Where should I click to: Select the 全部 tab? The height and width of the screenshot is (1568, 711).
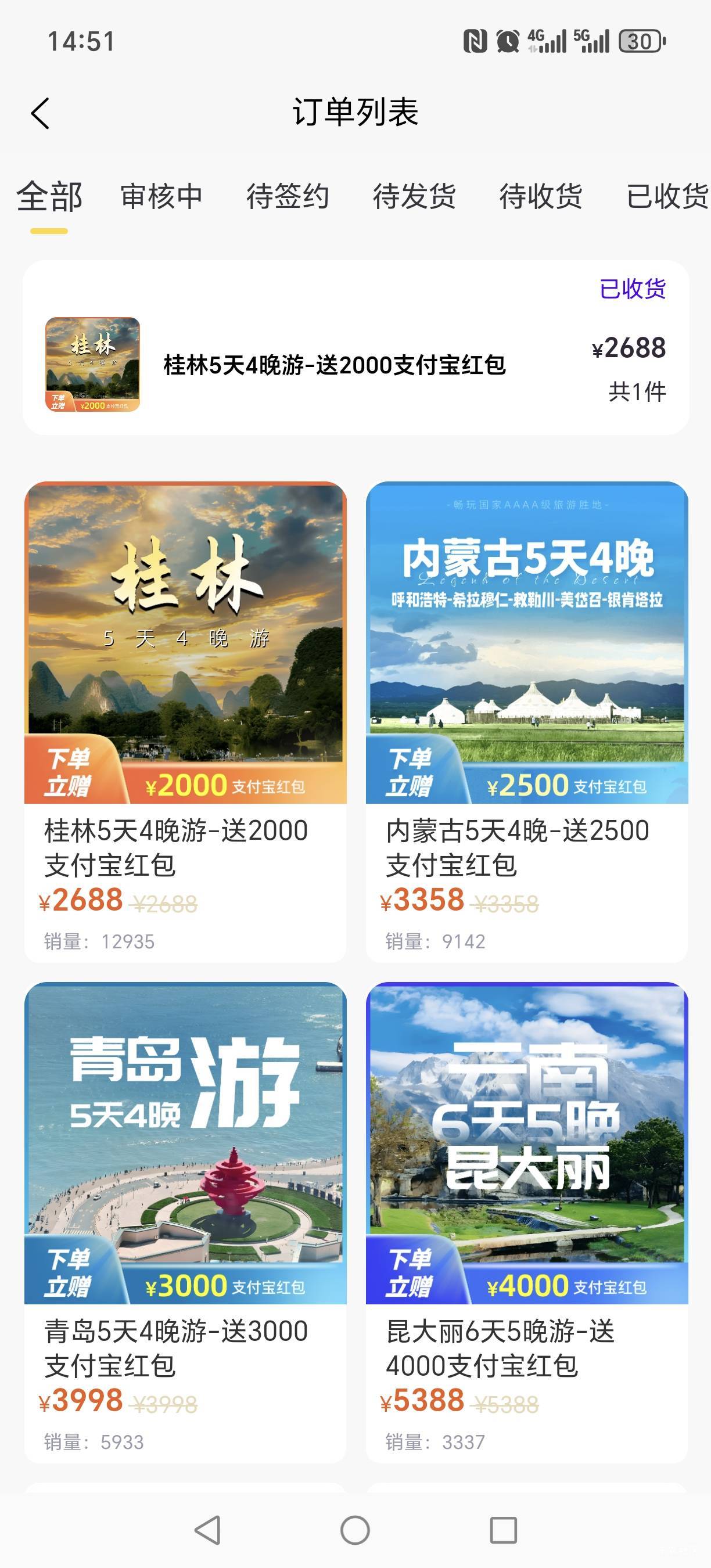[49, 197]
